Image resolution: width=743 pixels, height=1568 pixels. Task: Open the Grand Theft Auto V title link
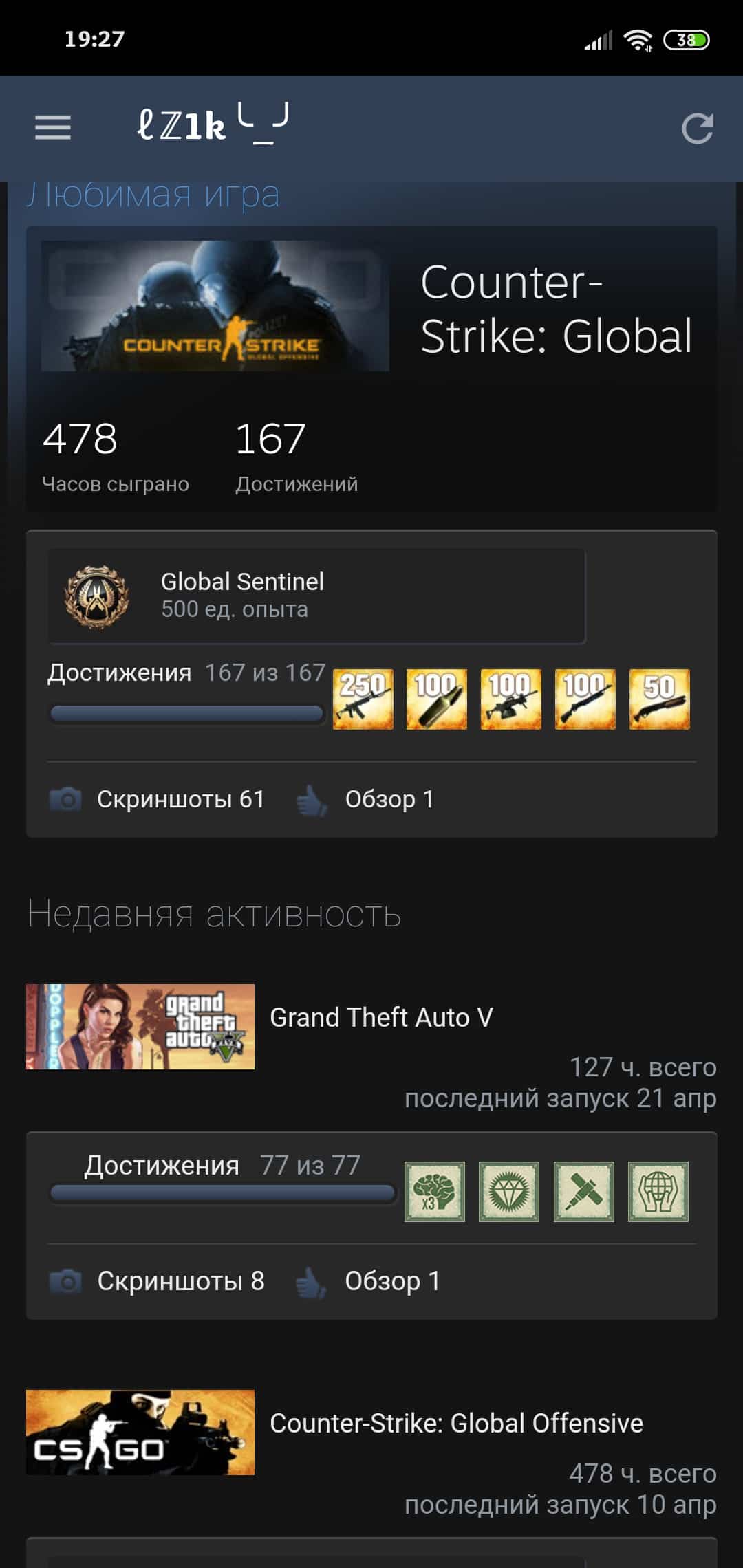coord(381,1017)
